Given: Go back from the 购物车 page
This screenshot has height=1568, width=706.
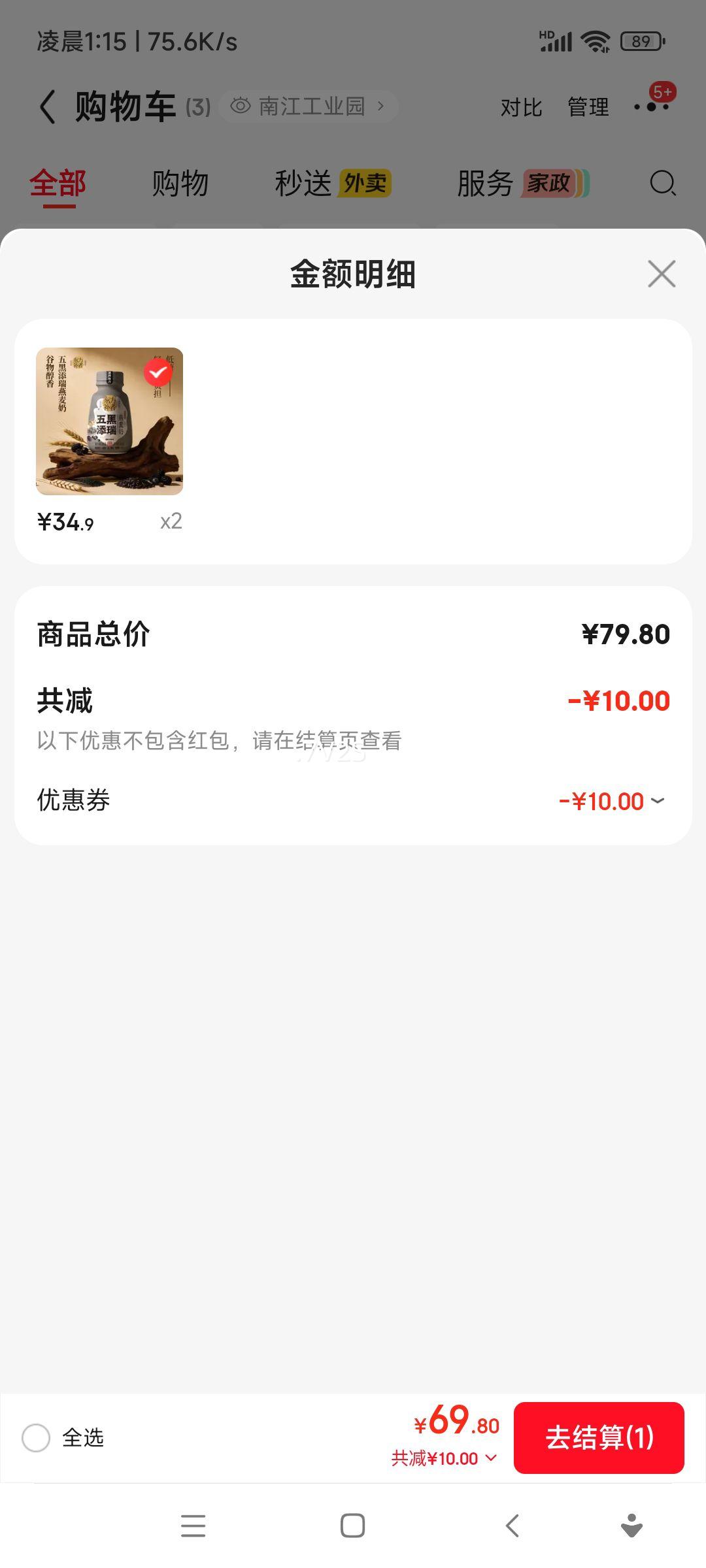Looking at the screenshot, I should point(47,106).
